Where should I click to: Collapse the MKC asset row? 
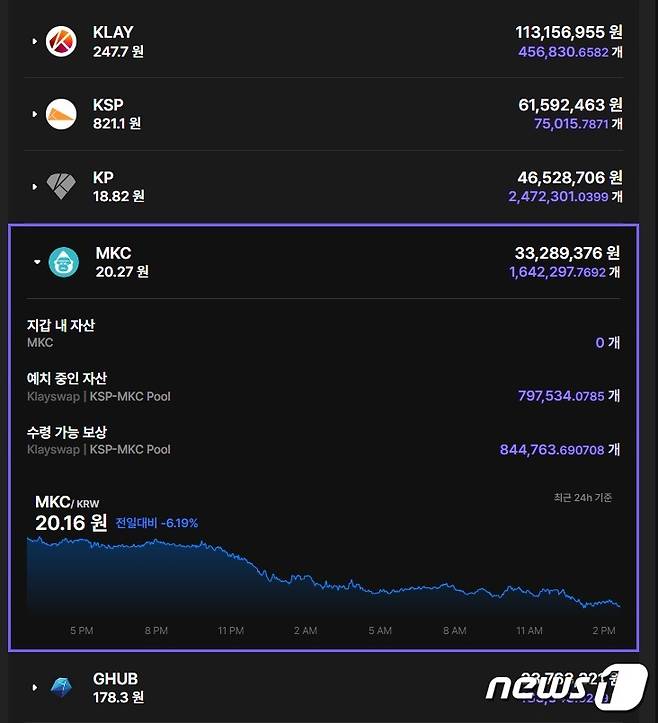[x=37, y=262]
